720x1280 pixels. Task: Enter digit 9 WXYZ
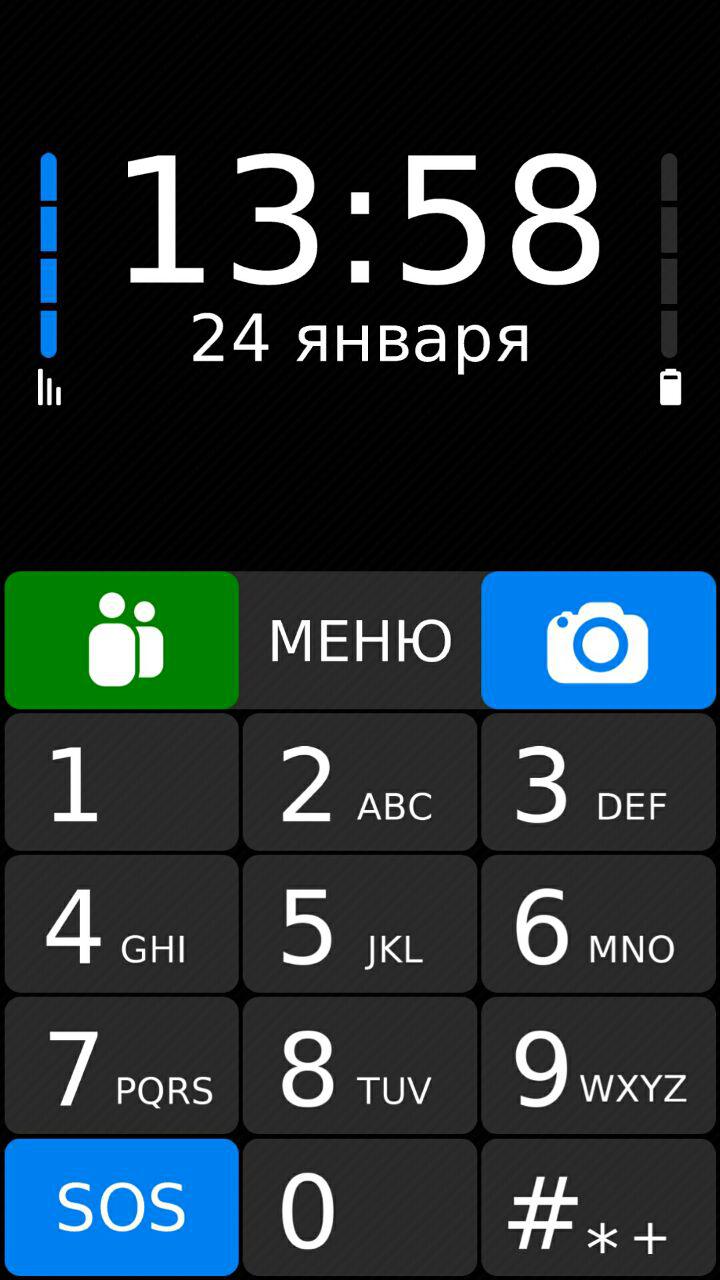coord(598,1066)
